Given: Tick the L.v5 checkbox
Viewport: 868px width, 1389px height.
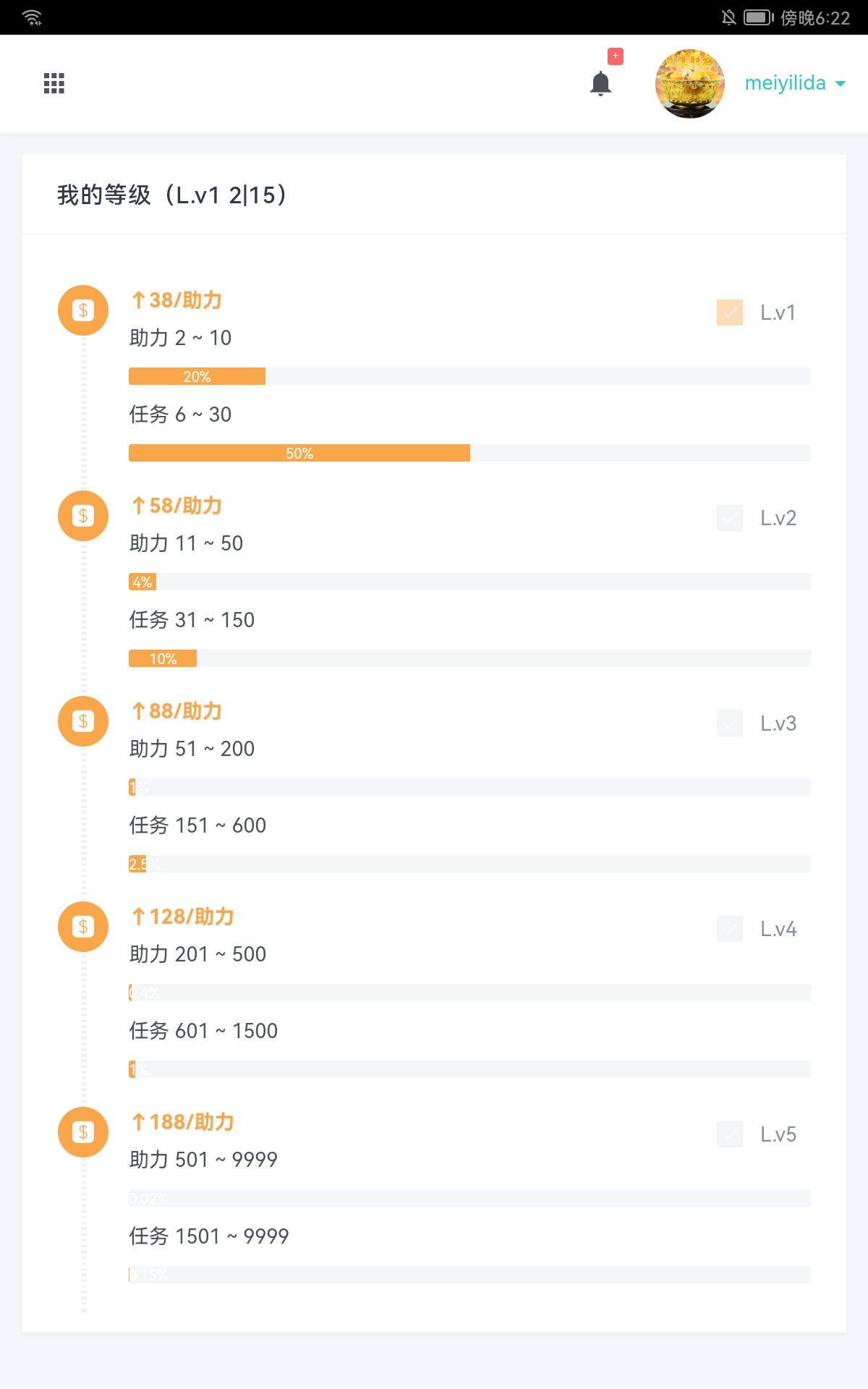Looking at the screenshot, I should 730,1134.
